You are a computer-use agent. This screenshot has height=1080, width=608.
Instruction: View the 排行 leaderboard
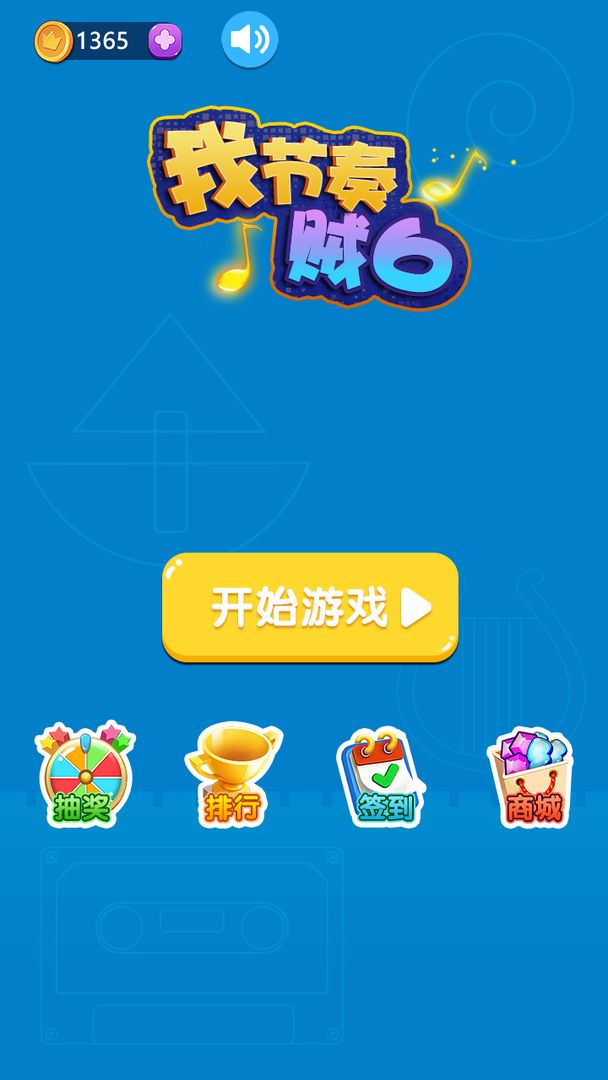(233, 775)
